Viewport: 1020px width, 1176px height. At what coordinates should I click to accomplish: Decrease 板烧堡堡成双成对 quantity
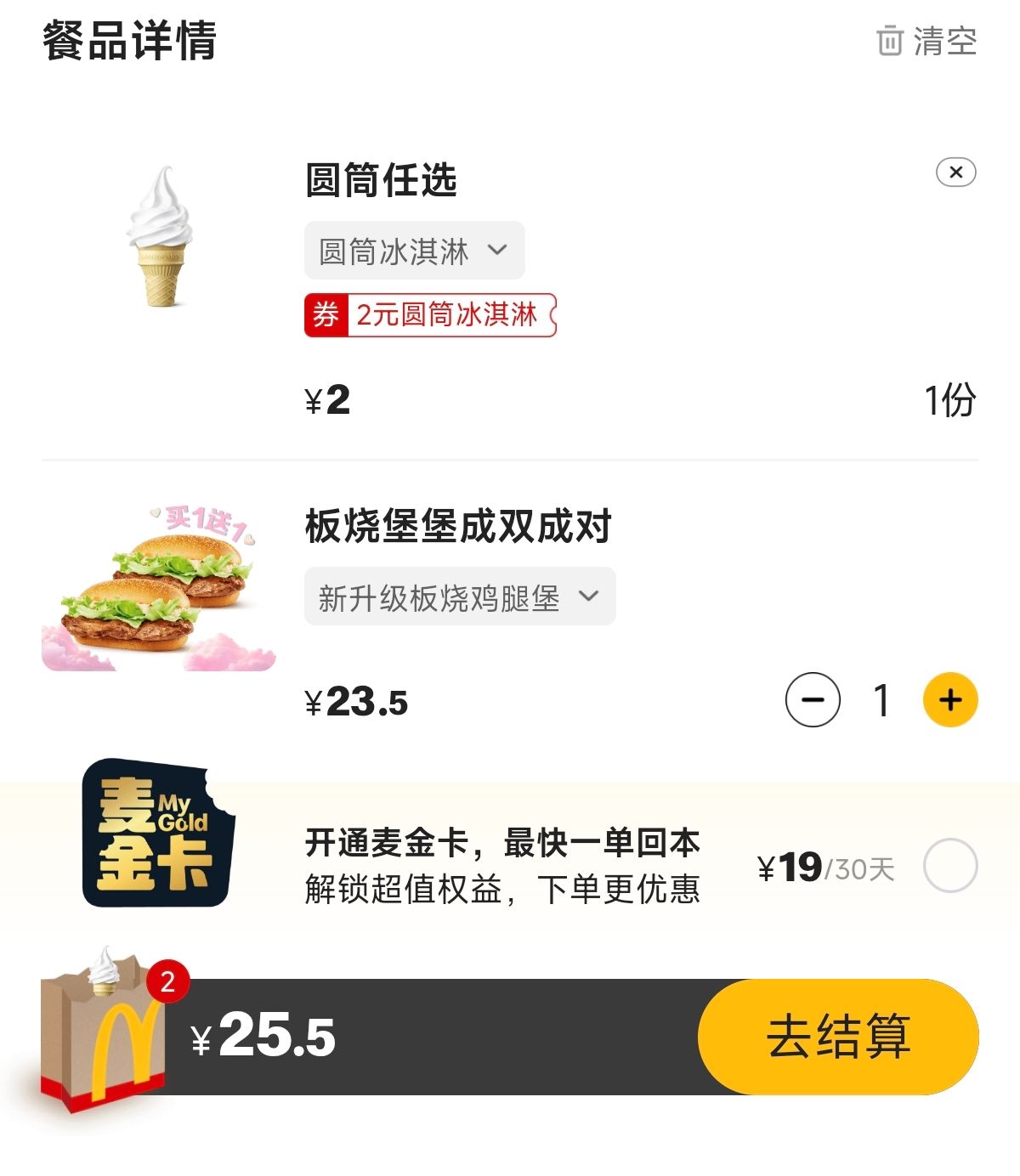813,700
